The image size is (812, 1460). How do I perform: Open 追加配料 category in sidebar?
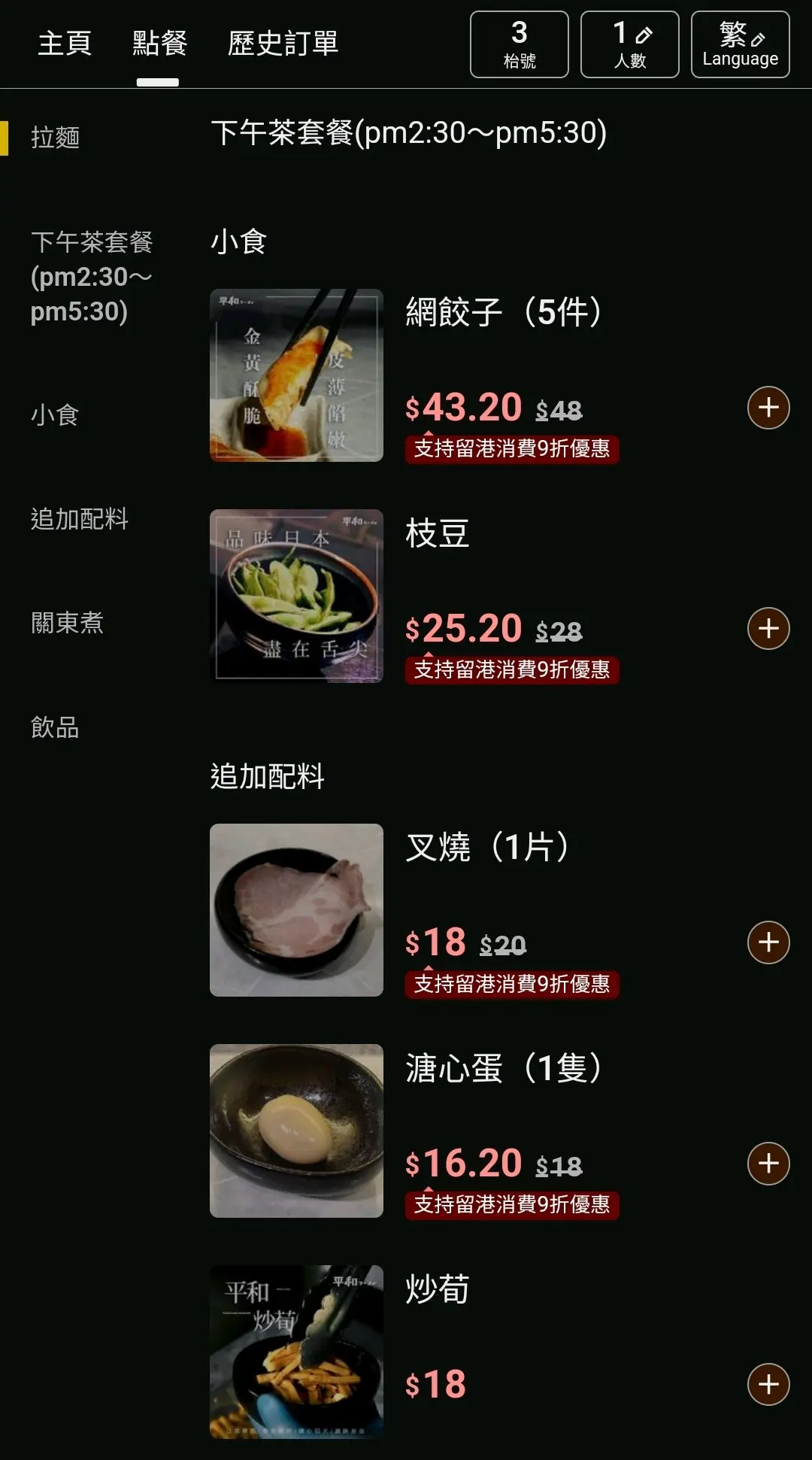[x=79, y=519]
